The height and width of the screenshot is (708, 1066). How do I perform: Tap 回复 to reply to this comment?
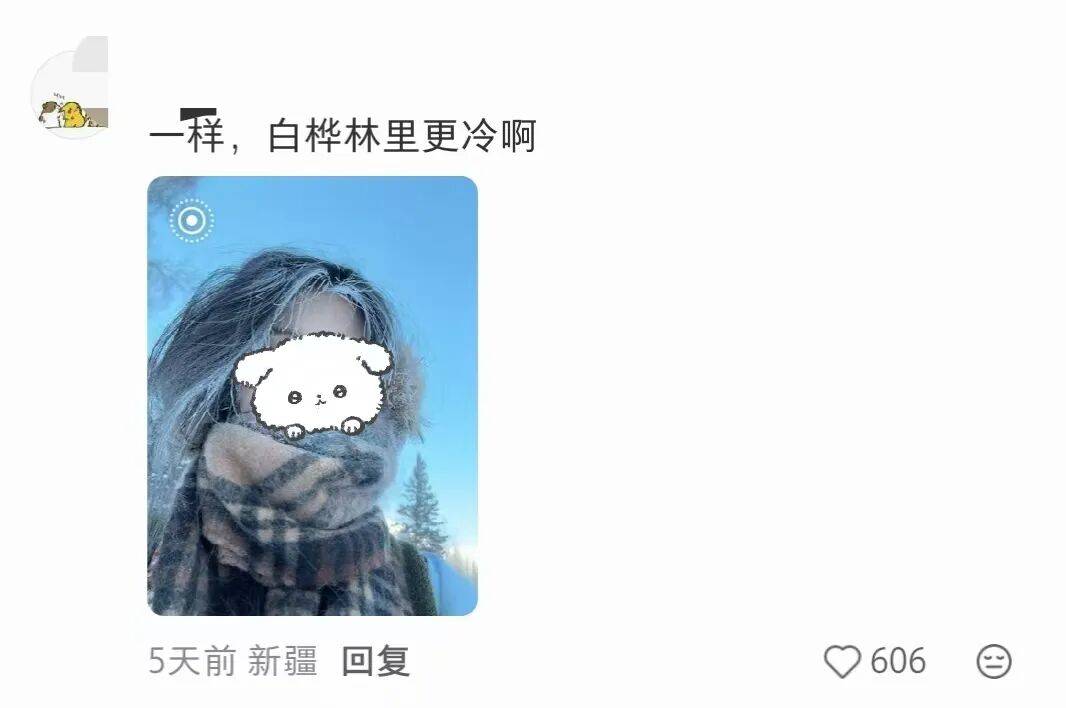pos(376,661)
